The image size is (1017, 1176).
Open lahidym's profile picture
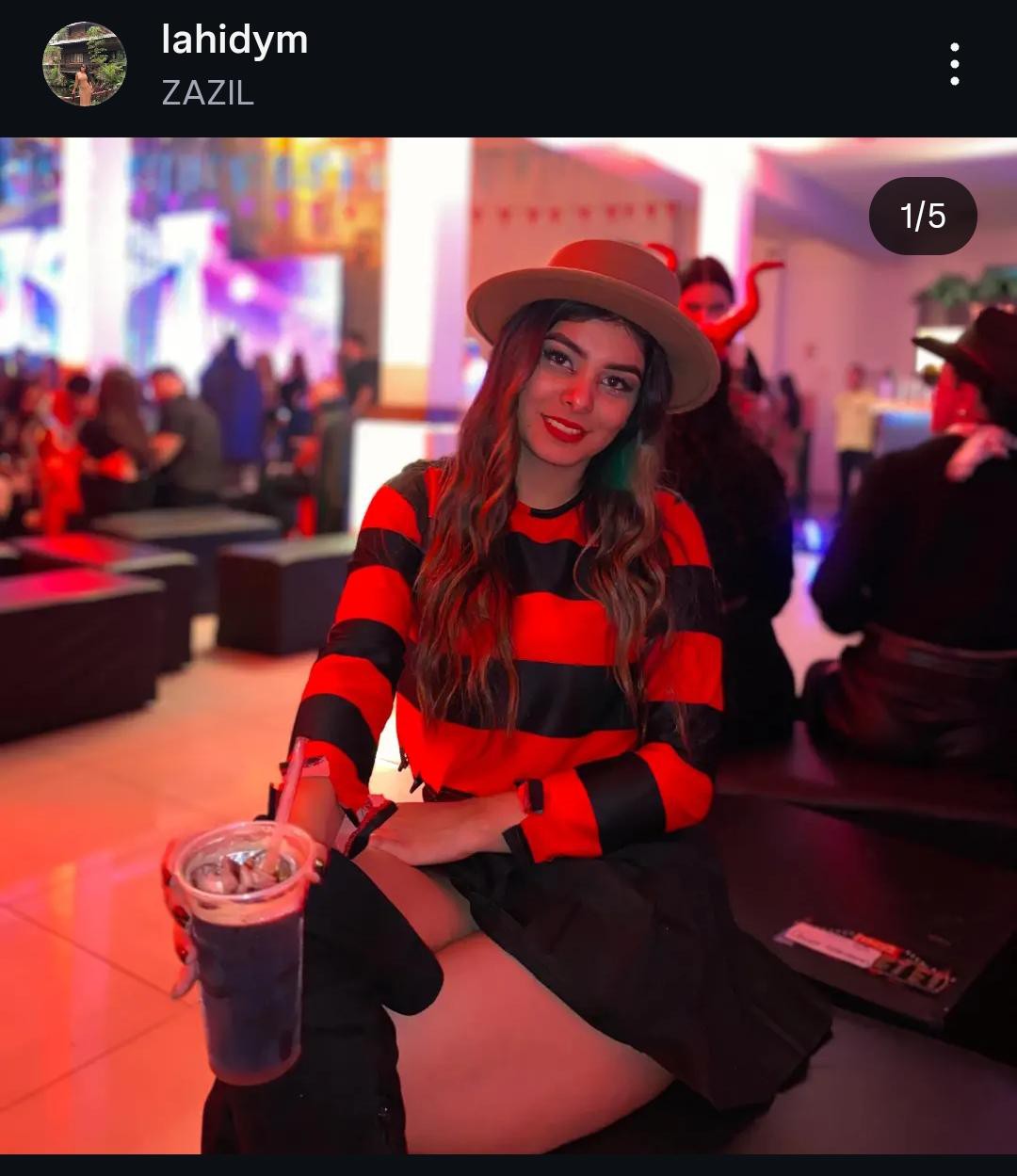point(84,65)
